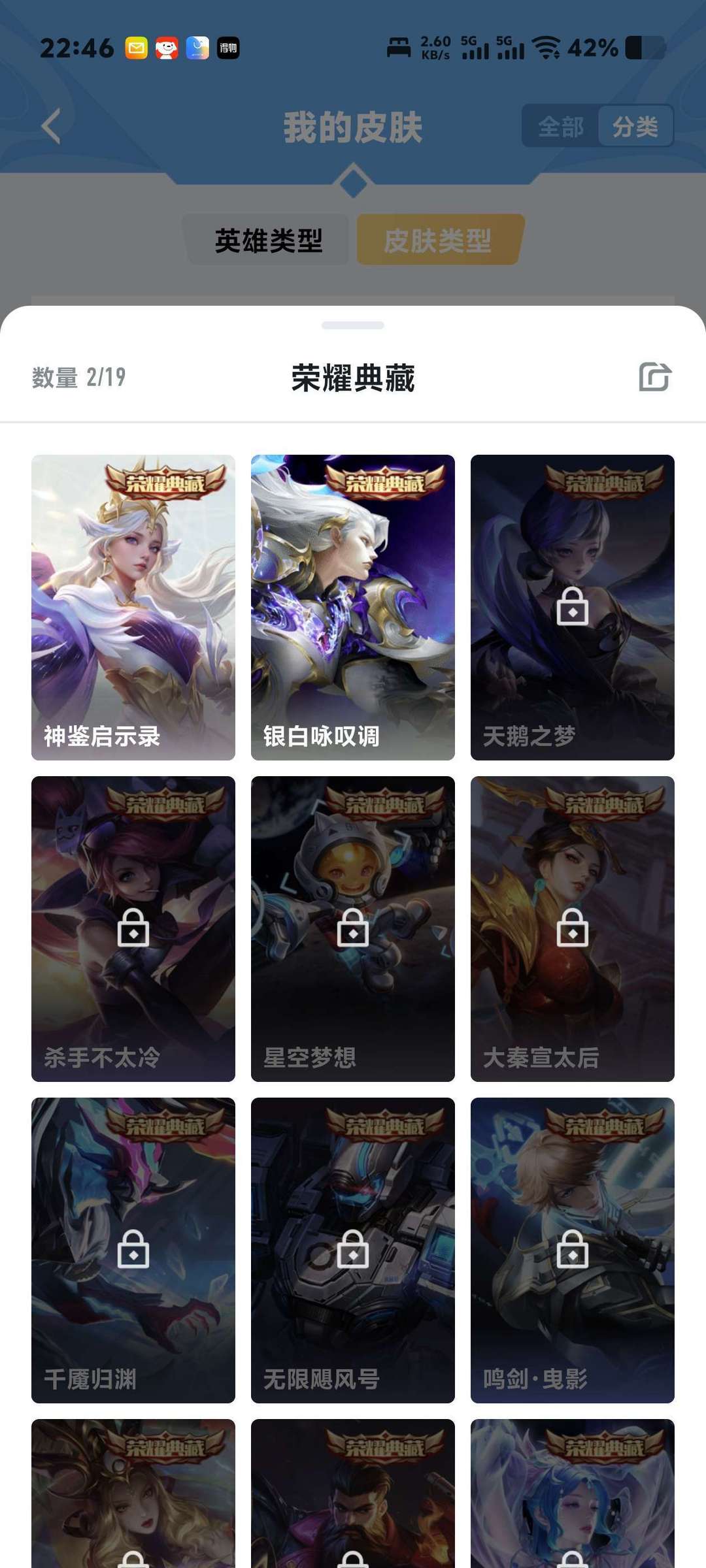706x1568 pixels.
Task: View the 鸣剑·曳影 skin card
Action: [573, 1250]
